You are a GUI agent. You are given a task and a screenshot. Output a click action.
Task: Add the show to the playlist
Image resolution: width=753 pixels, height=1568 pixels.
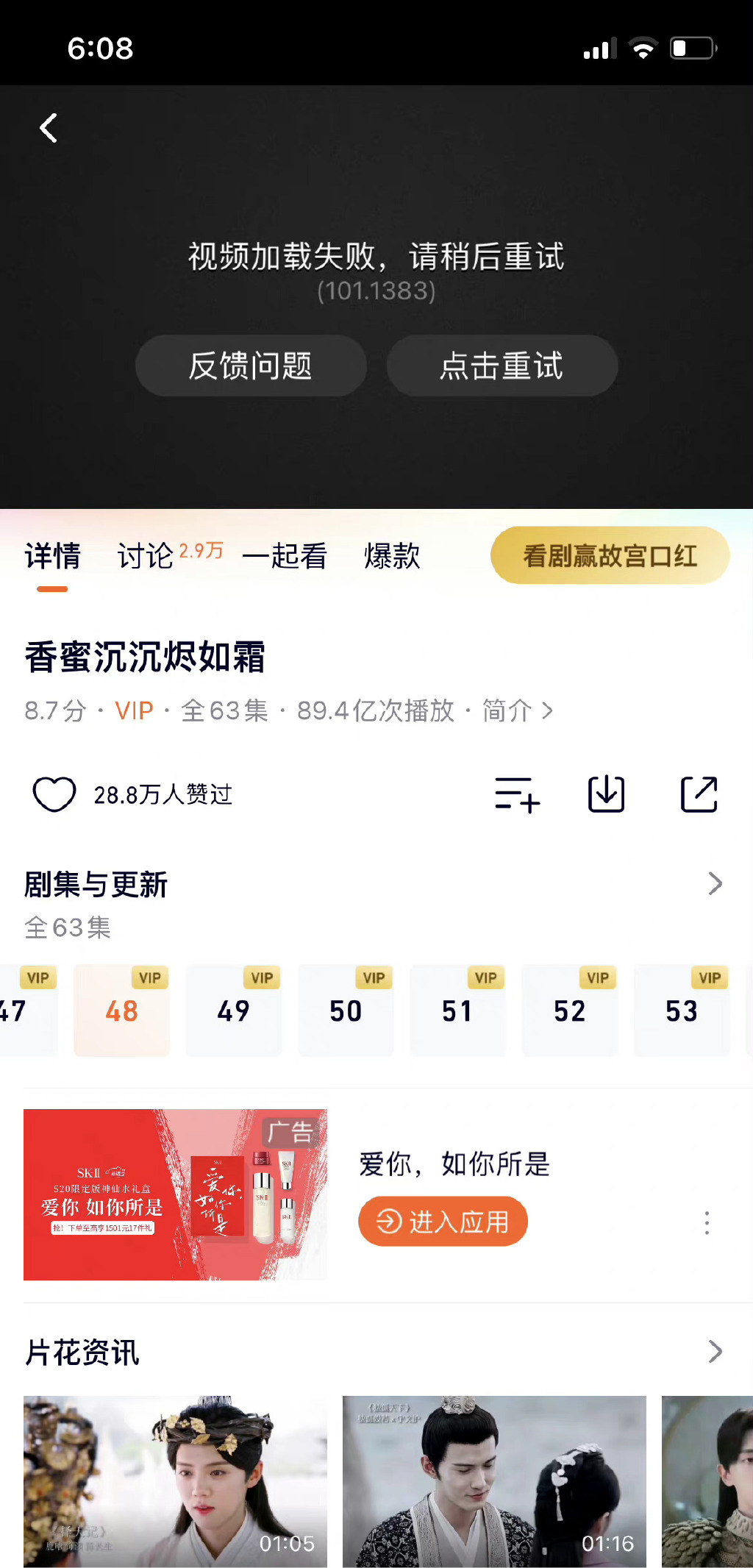click(x=517, y=794)
